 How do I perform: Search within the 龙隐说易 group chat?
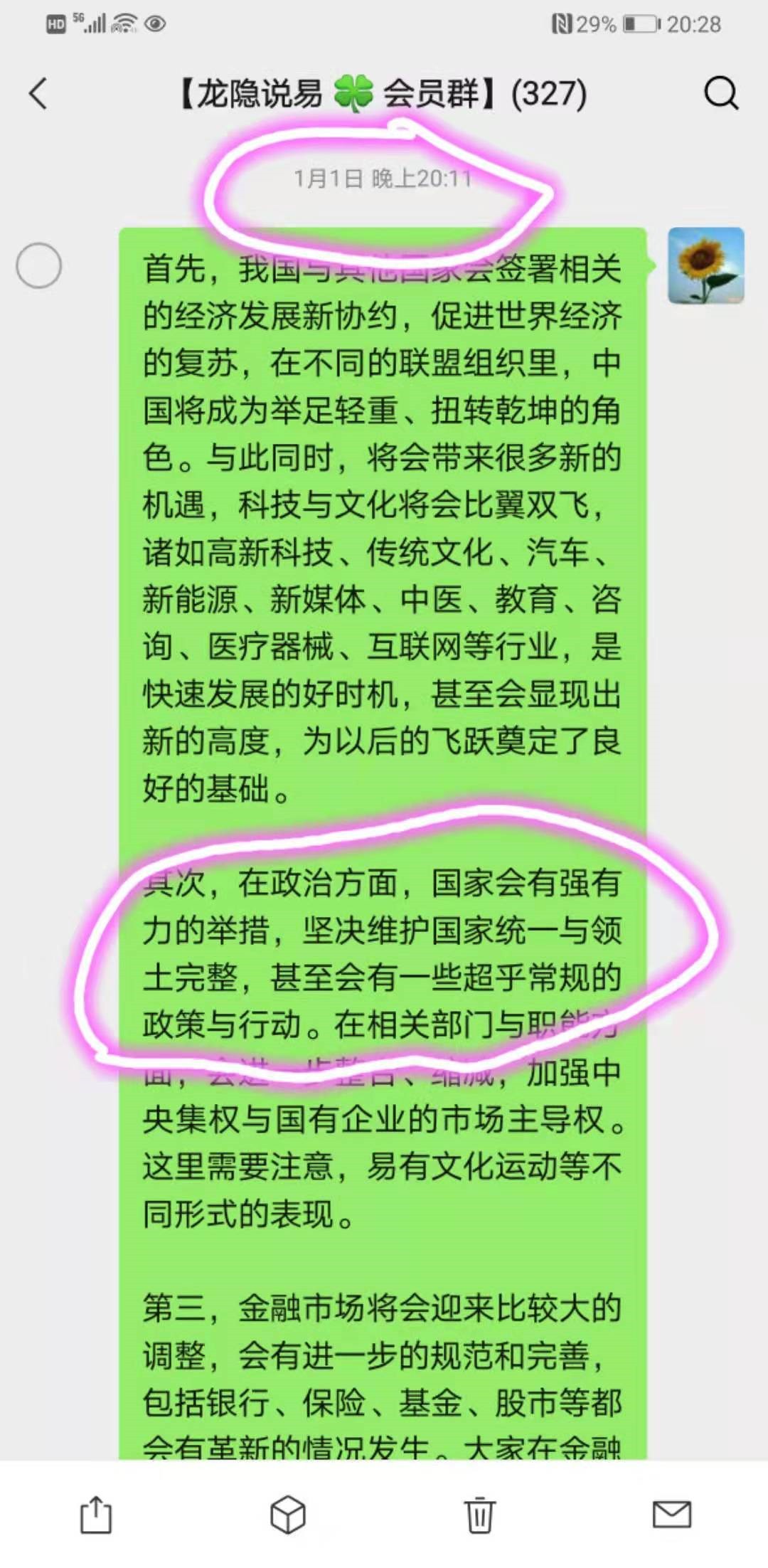721,93
